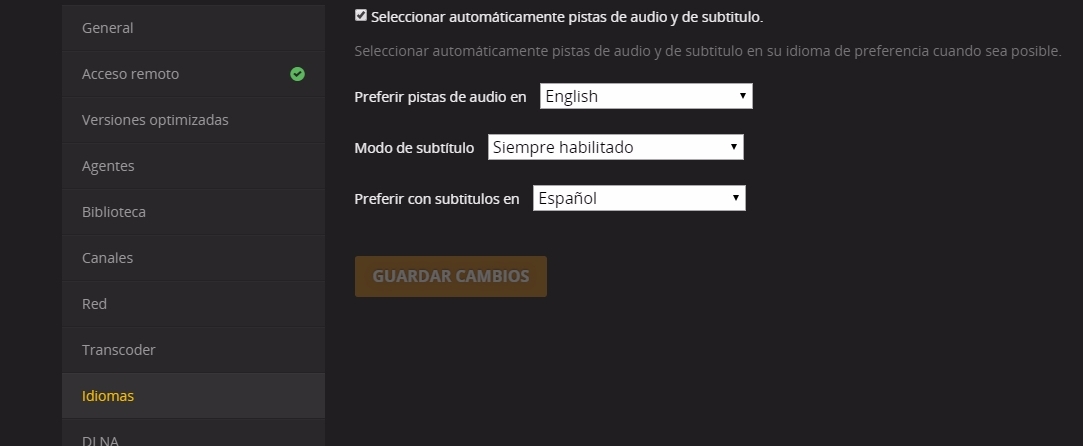Expand the preferred subtitle language dropdown
Viewport: 1083px width, 446px height.
[639, 198]
